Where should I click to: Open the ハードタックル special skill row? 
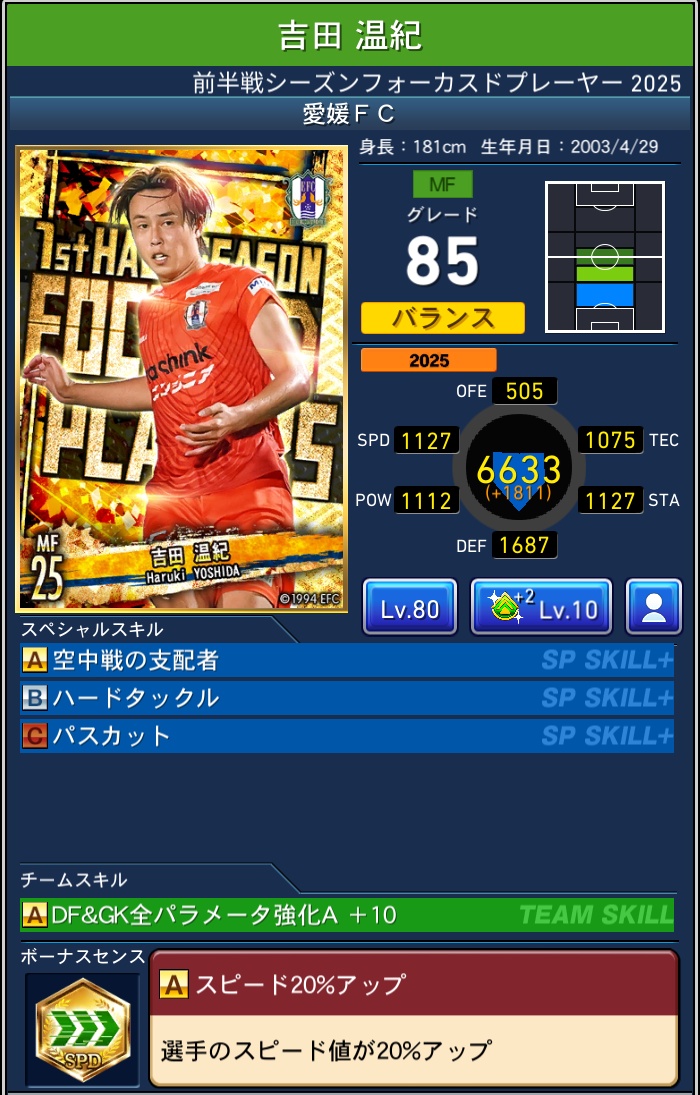tap(346, 698)
